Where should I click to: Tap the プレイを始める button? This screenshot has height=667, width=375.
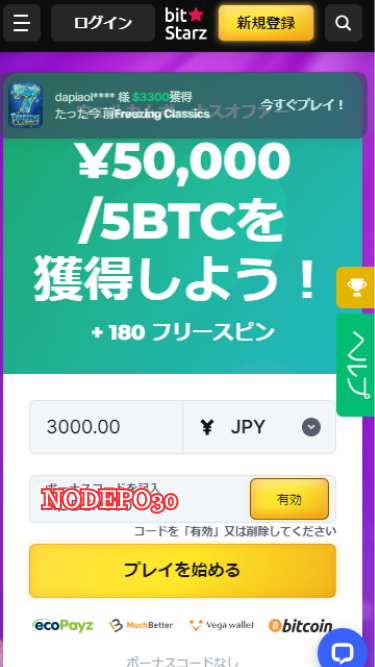pyautogui.click(x=182, y=570)
